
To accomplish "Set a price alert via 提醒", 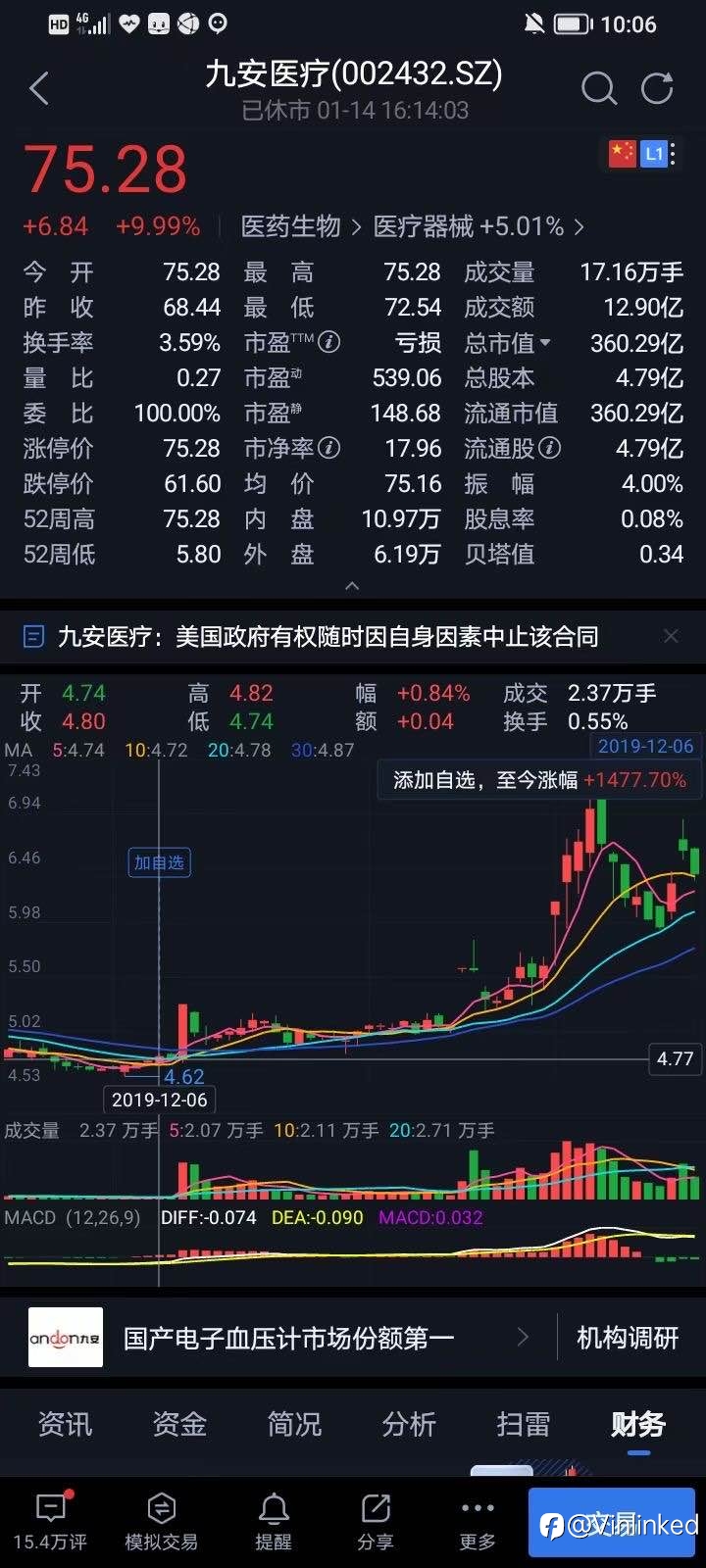I will [x=274, y=1522].
